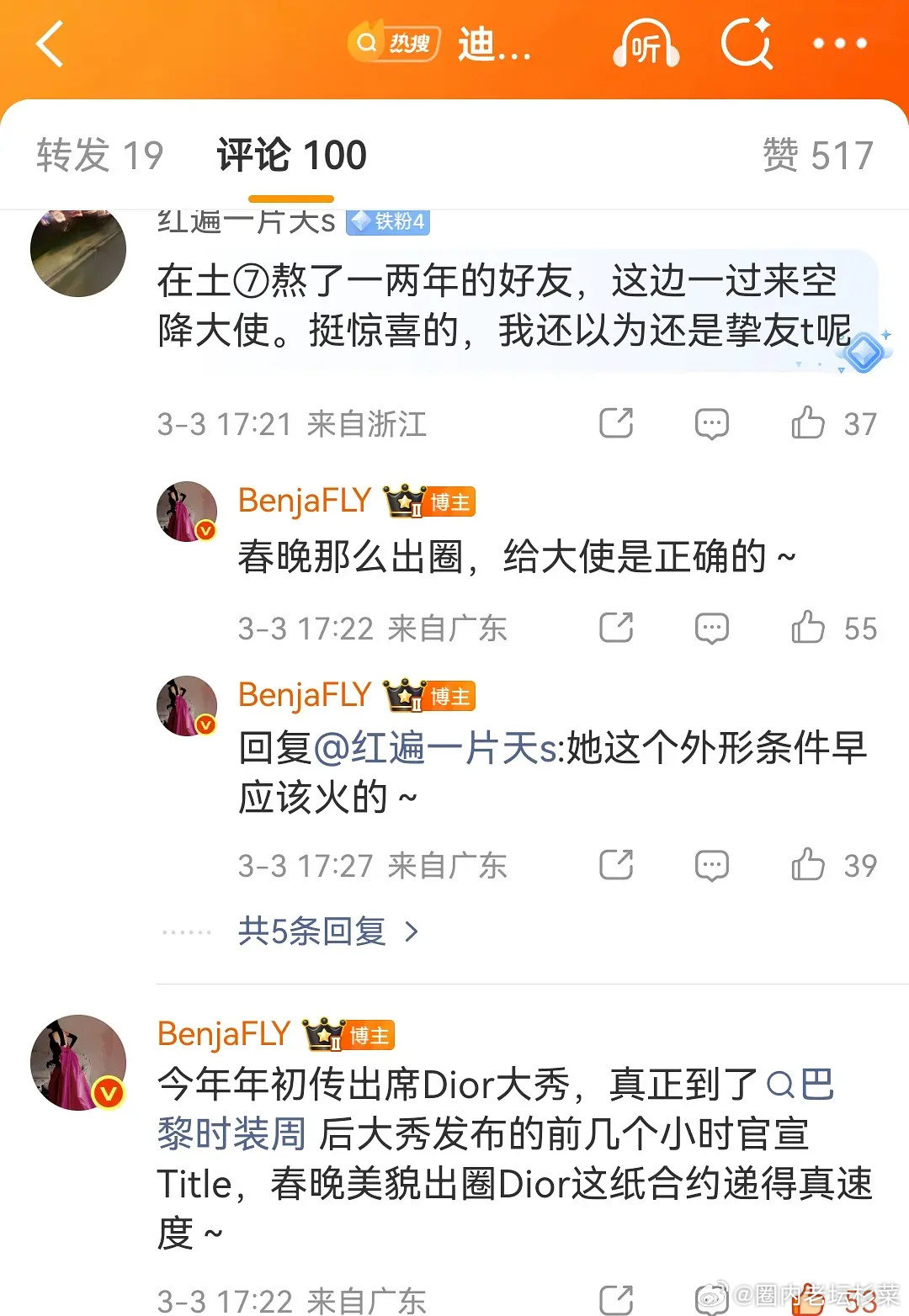Tap the listen (headphone) icon
The height and width of the screenshot is (1316, 909).
[x=645, y=44]
